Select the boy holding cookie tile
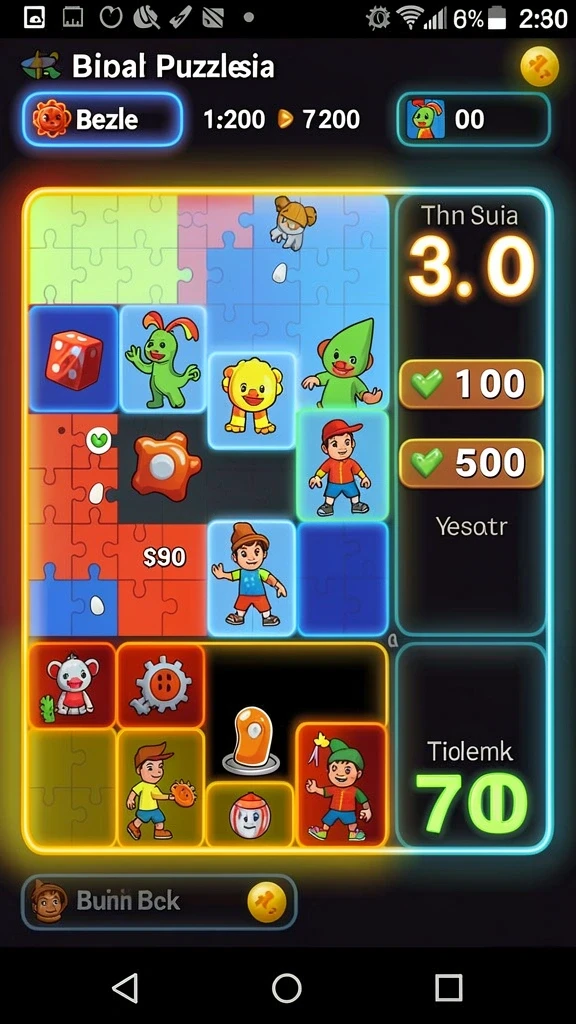This screenshot has width=576, height=1024. coord(161,787)
